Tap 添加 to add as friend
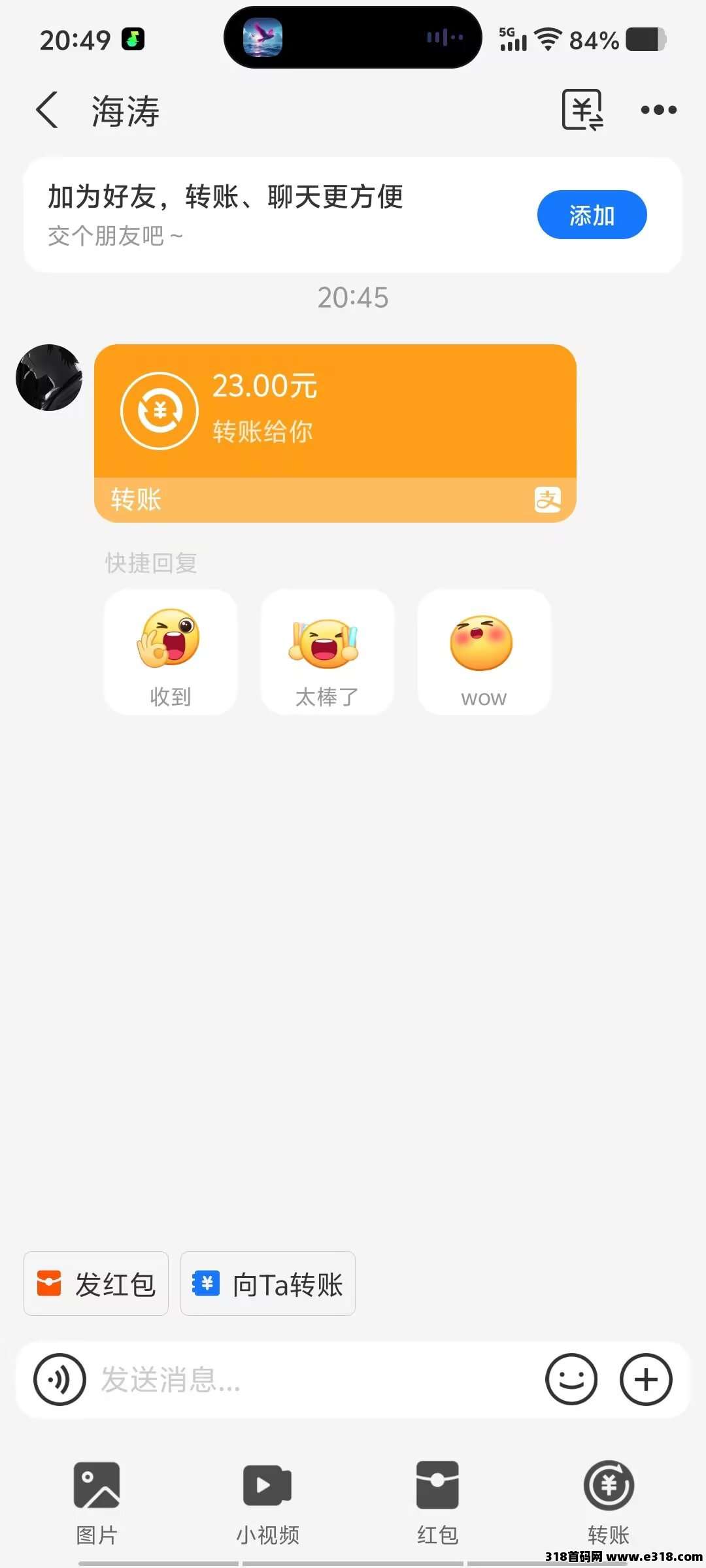This screenshot has width=706, height=1568. pos(592,215)
